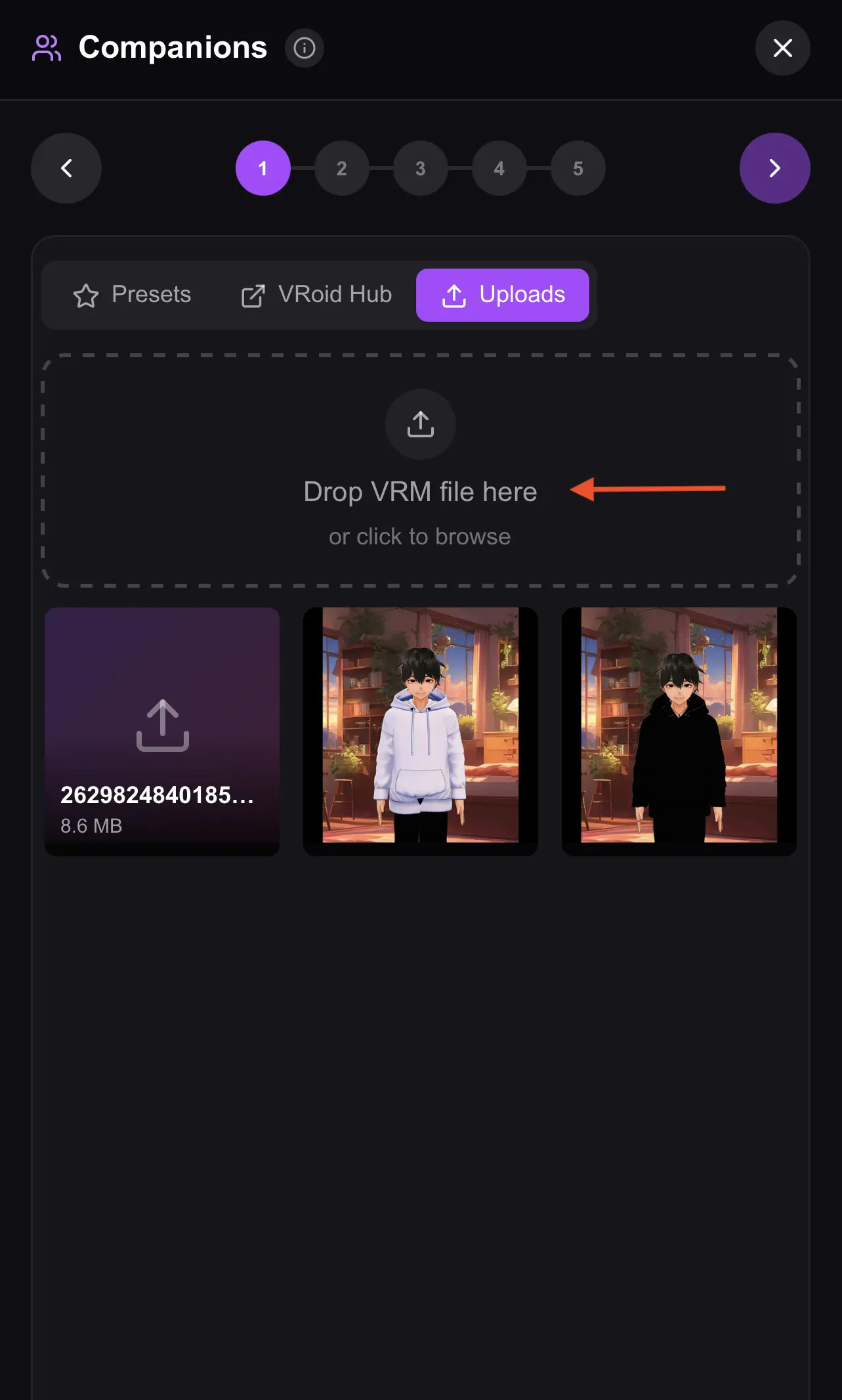Screen dimensions: 842x1400
Task: Open the uploaded 8.6 MB VRM file card
Action: coord(161,731)
